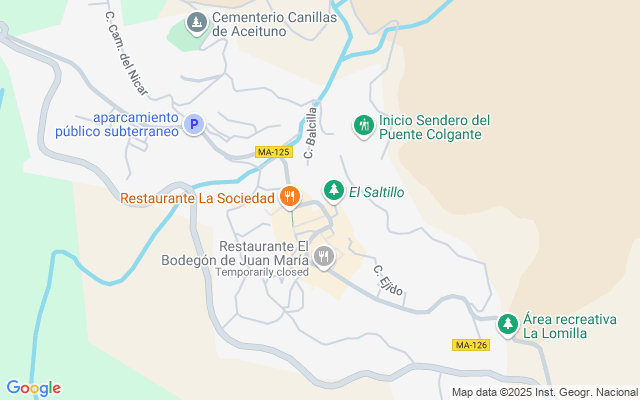Tap Inicio Sendero del Puente Colgante marker
Viewport: 640px width, 400px height.
click(364, 125)
